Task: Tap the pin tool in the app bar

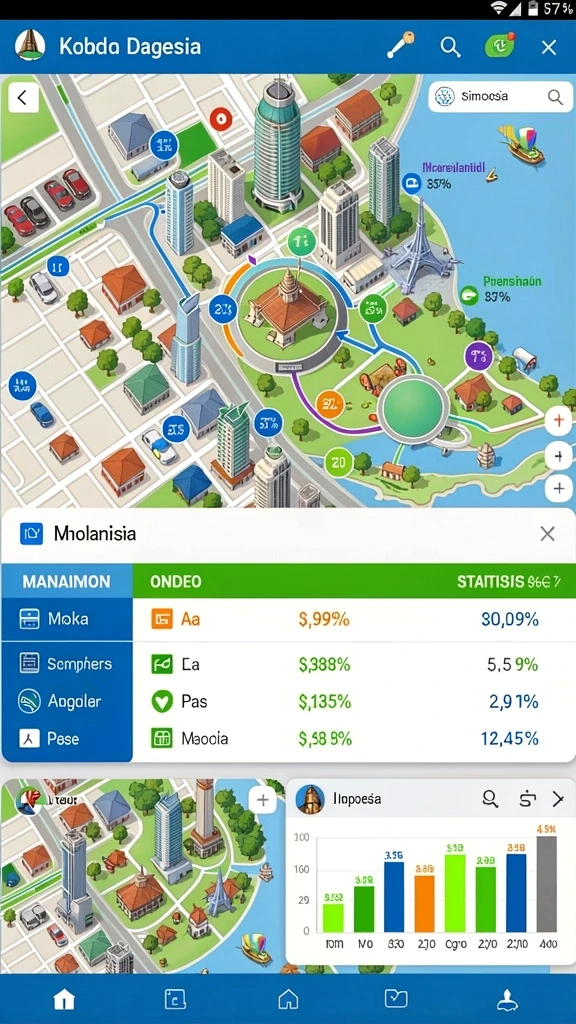Action: click(x=400, y=46)
